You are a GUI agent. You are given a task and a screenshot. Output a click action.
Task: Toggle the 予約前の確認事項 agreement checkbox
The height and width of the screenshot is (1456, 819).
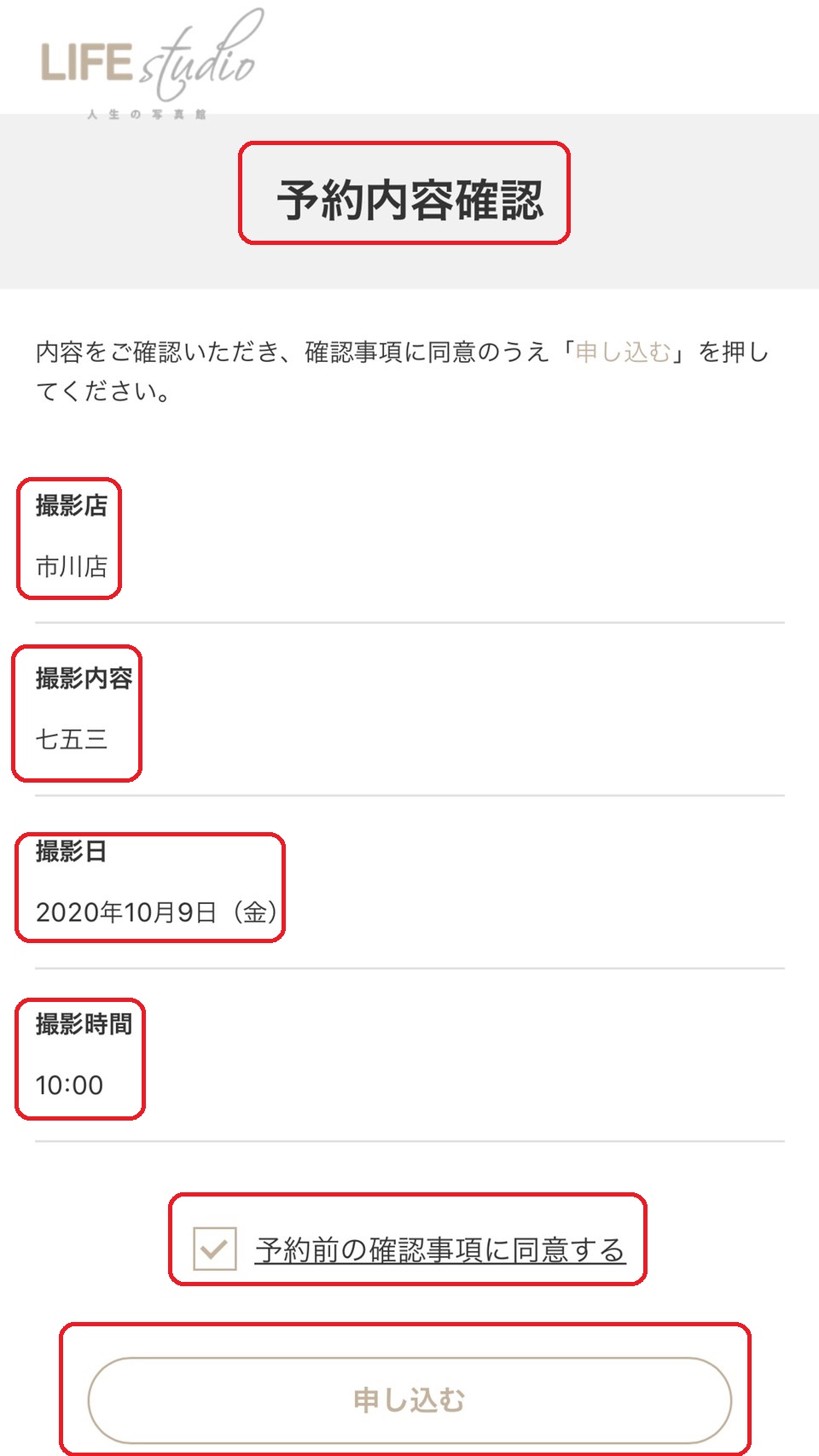click(214, 1249)
